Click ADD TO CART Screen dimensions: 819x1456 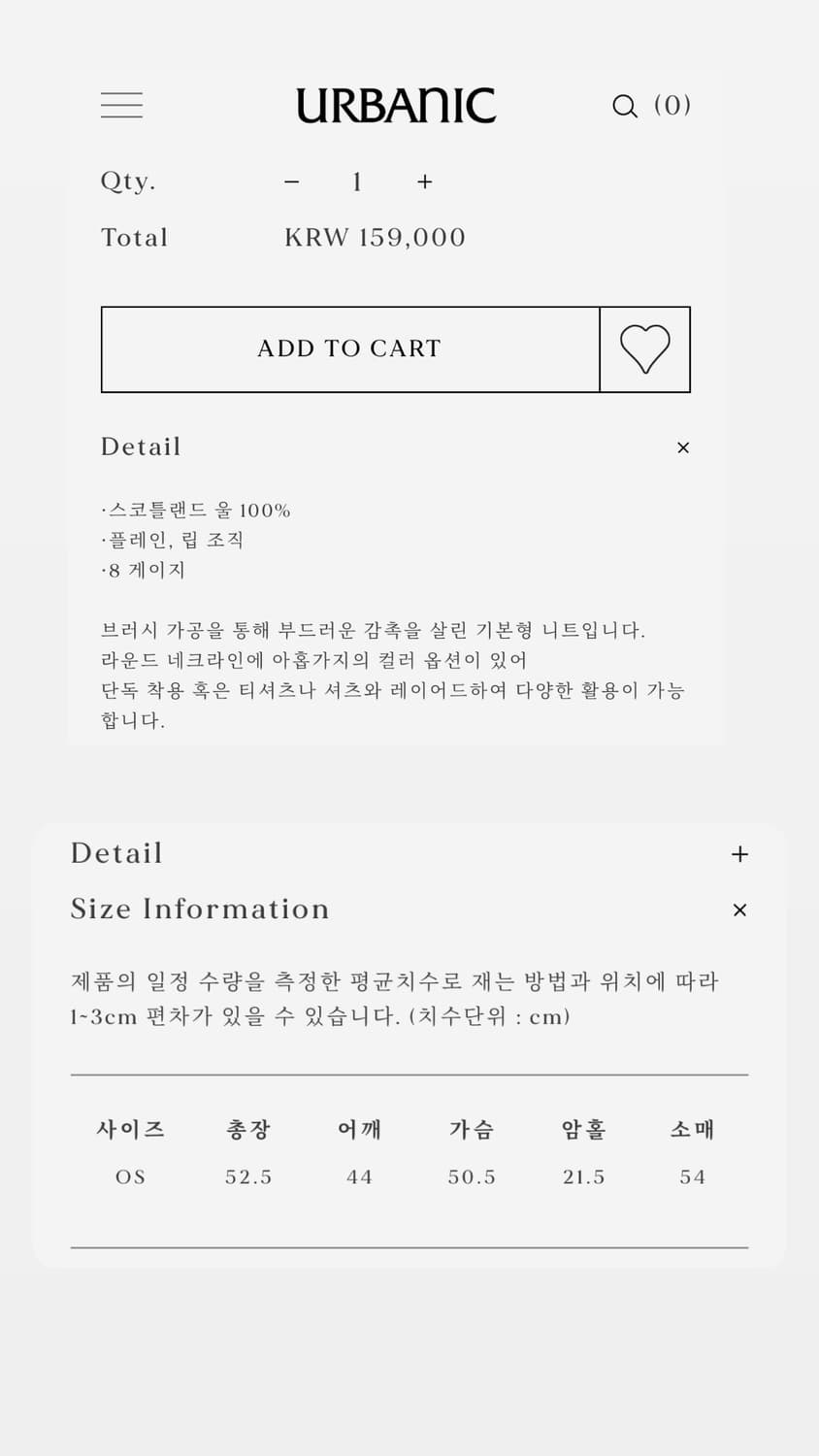pyautogui.click(x=348, y=349)
